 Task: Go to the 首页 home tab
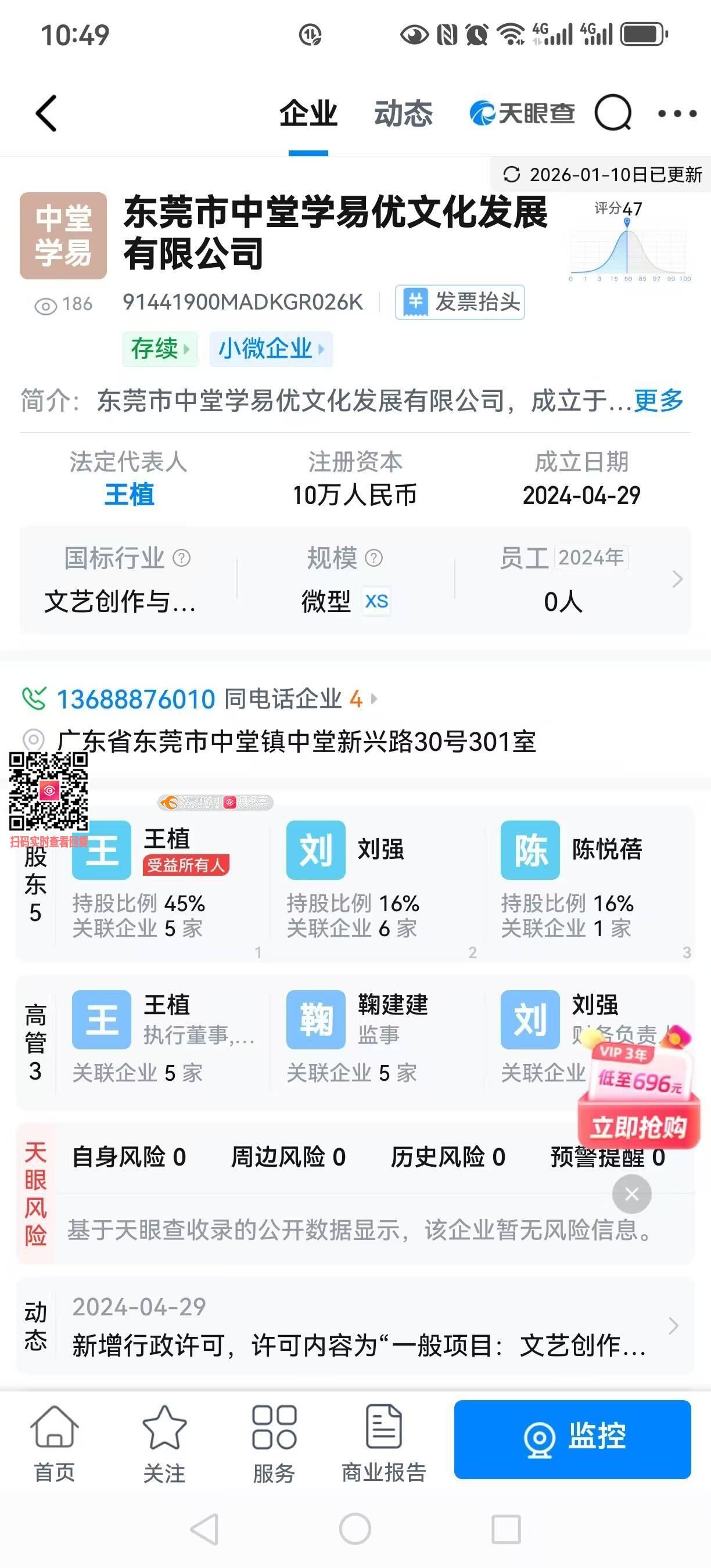coord(54,1443)
